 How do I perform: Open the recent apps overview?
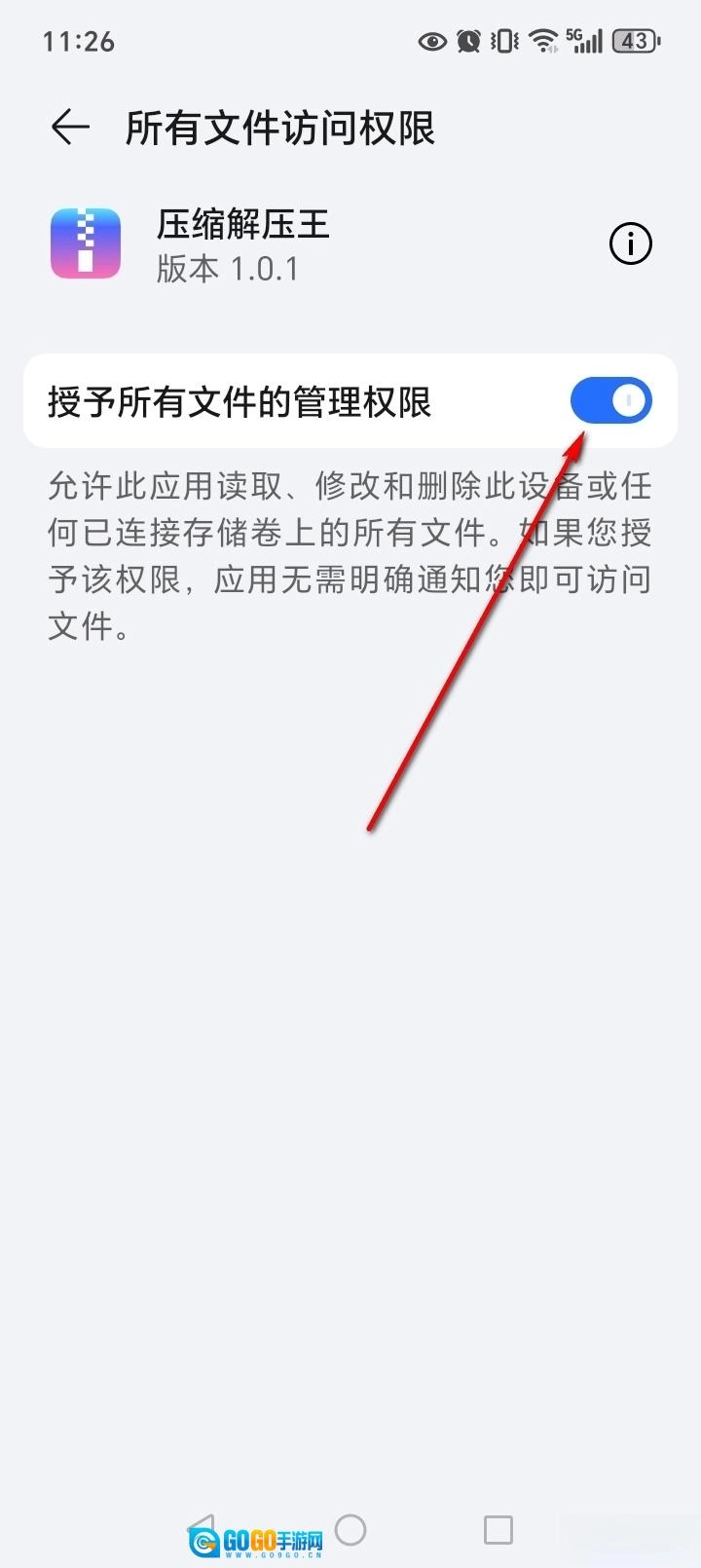[x=498, y=1529]
